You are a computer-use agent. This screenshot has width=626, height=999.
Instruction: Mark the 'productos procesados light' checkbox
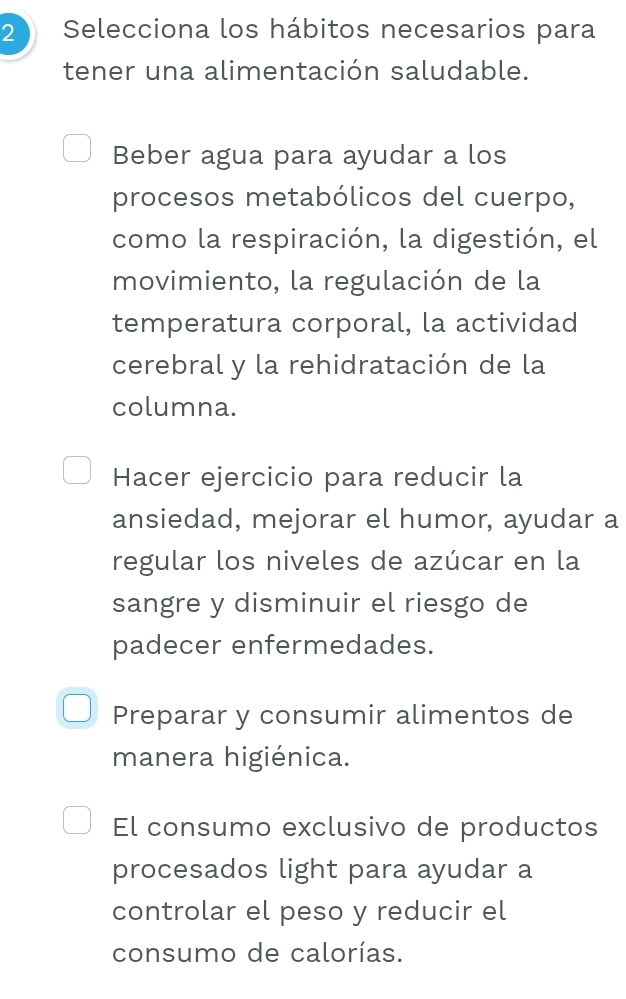point(77,822)
